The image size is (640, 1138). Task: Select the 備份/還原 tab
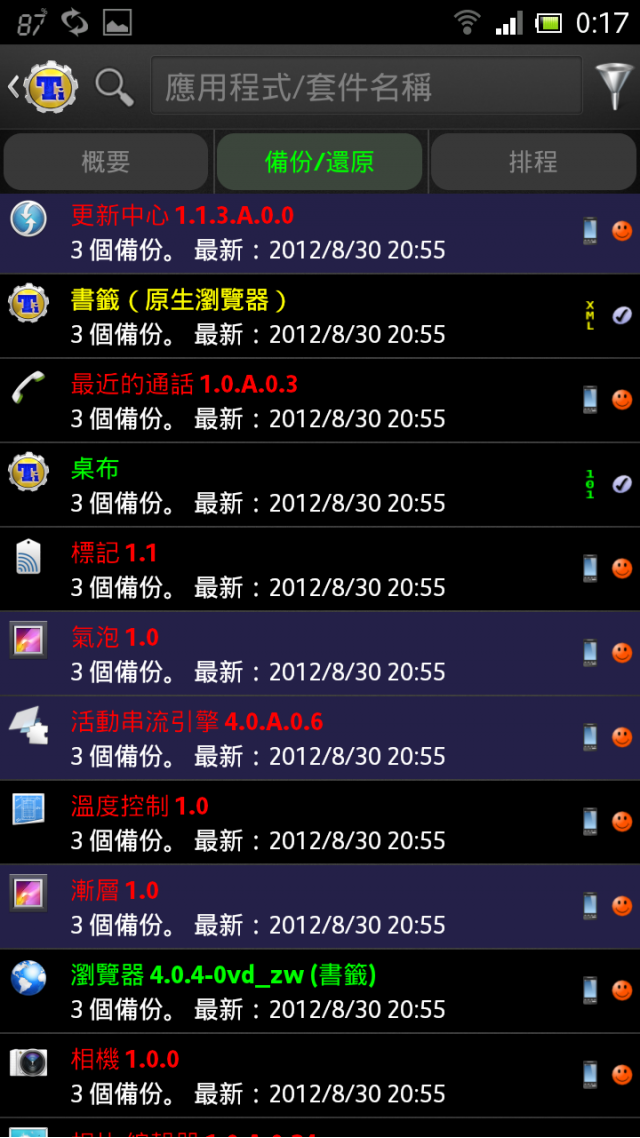(x=319, y=162)
